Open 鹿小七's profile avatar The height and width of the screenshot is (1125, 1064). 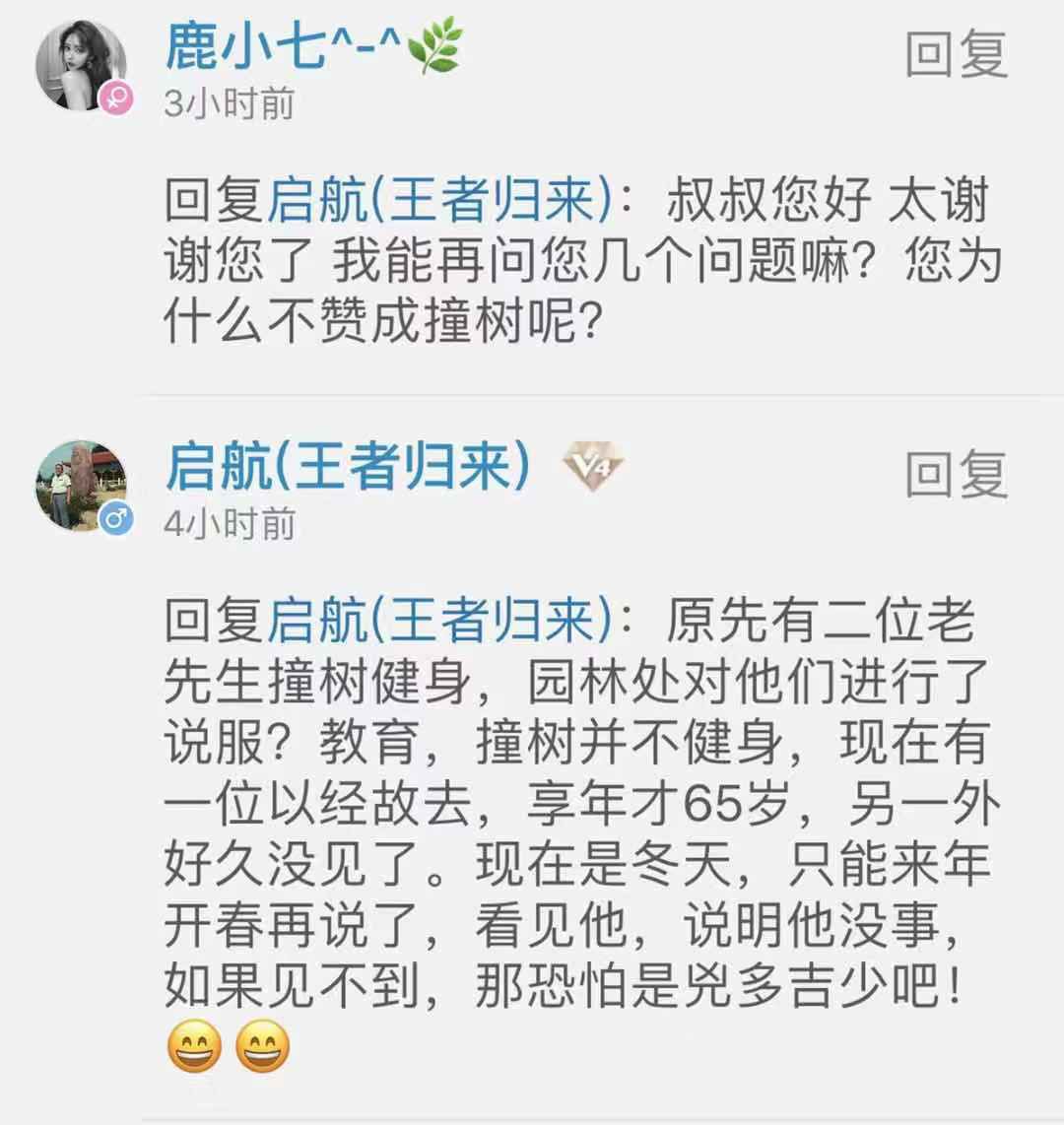coord(82,65)
